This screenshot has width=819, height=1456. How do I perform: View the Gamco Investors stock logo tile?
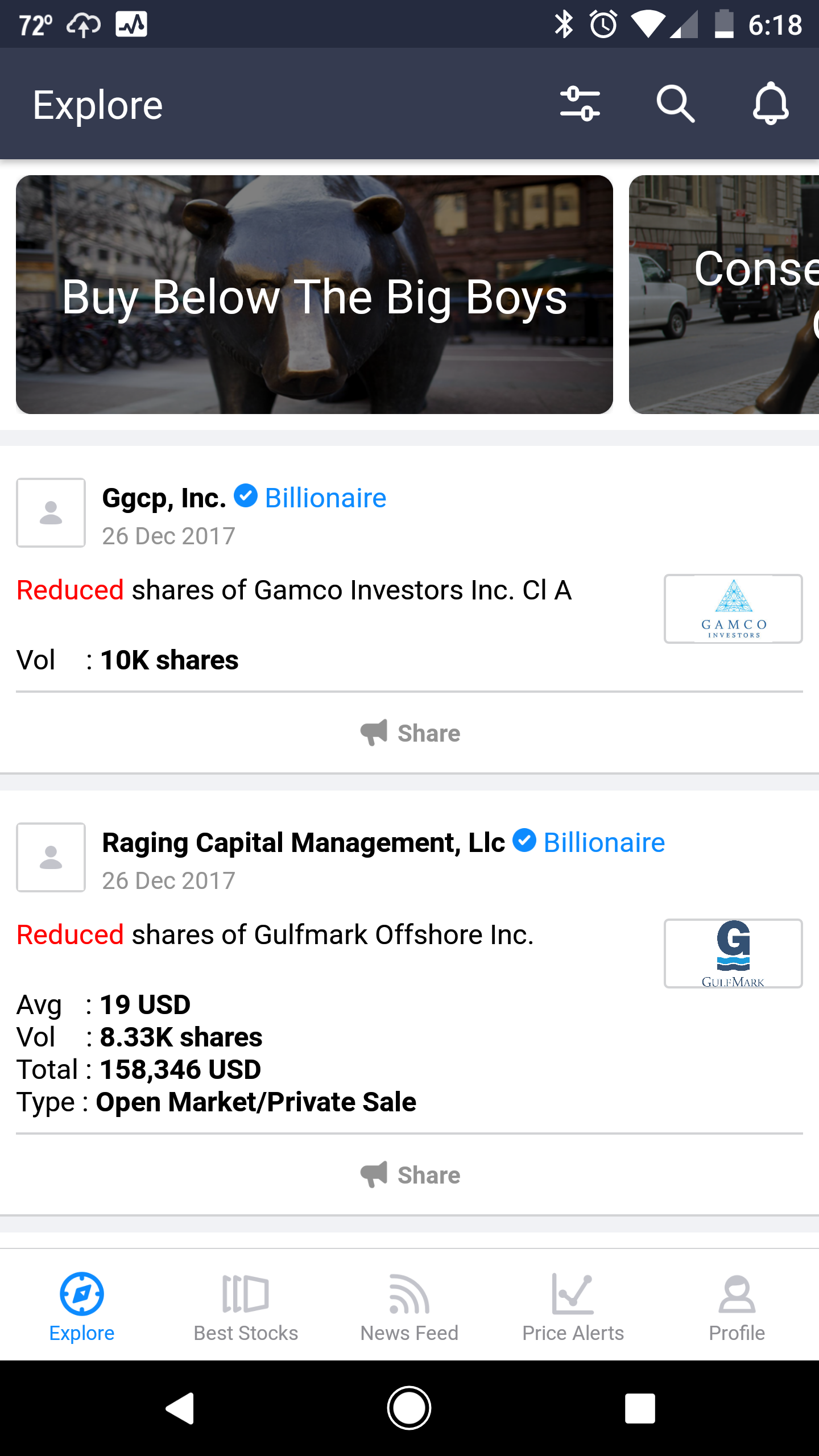pyautogui.click(x=733, y=609)
